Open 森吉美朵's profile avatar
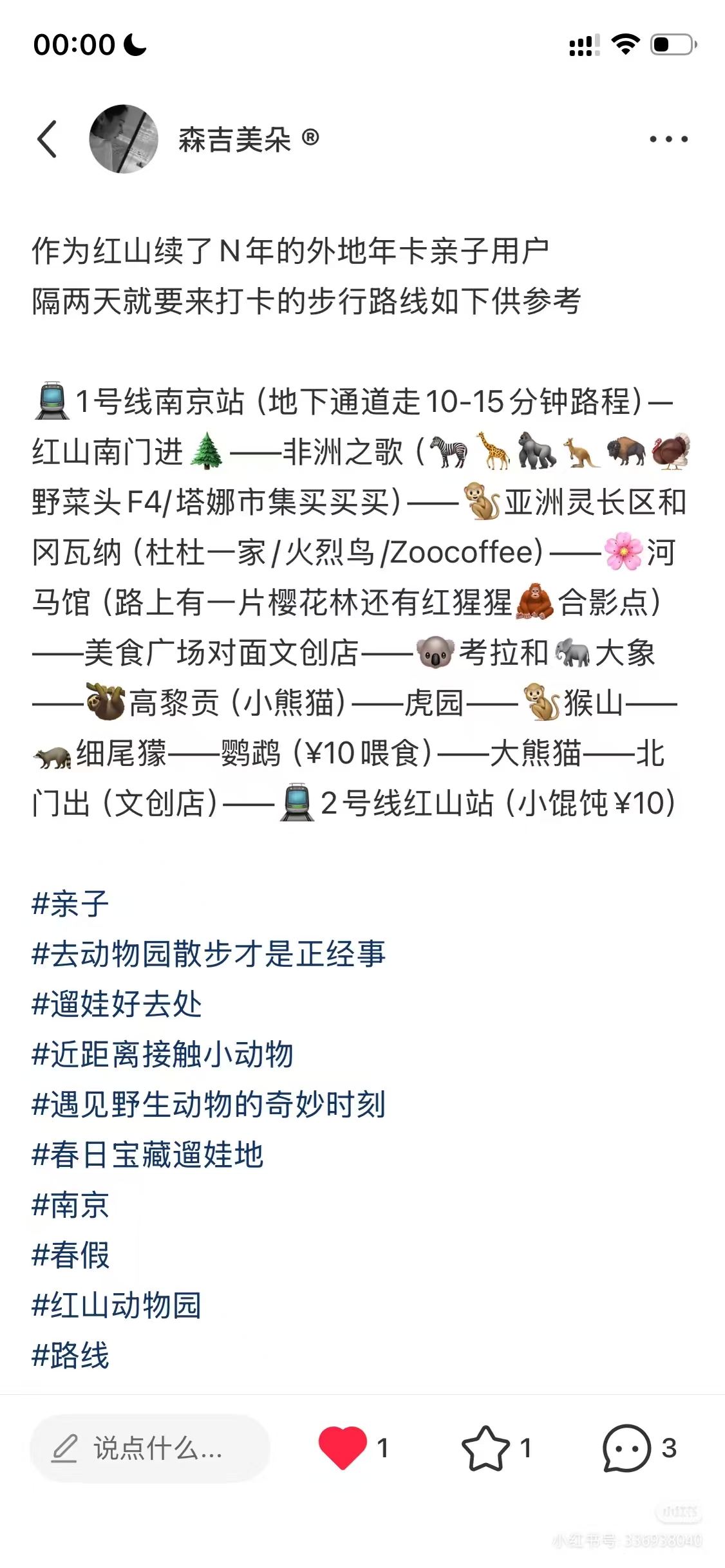The width and height of the screenshot is (725, 1568). pyautogui.click(x=124, y=138)
